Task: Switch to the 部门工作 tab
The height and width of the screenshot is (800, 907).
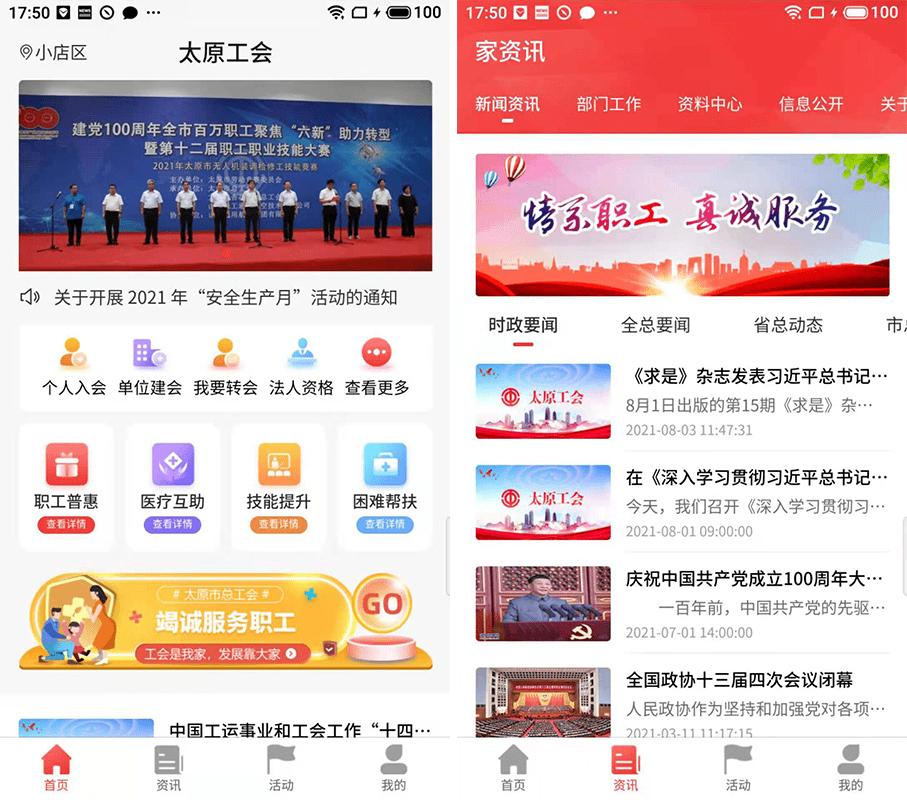Action: tap(608, 104)
